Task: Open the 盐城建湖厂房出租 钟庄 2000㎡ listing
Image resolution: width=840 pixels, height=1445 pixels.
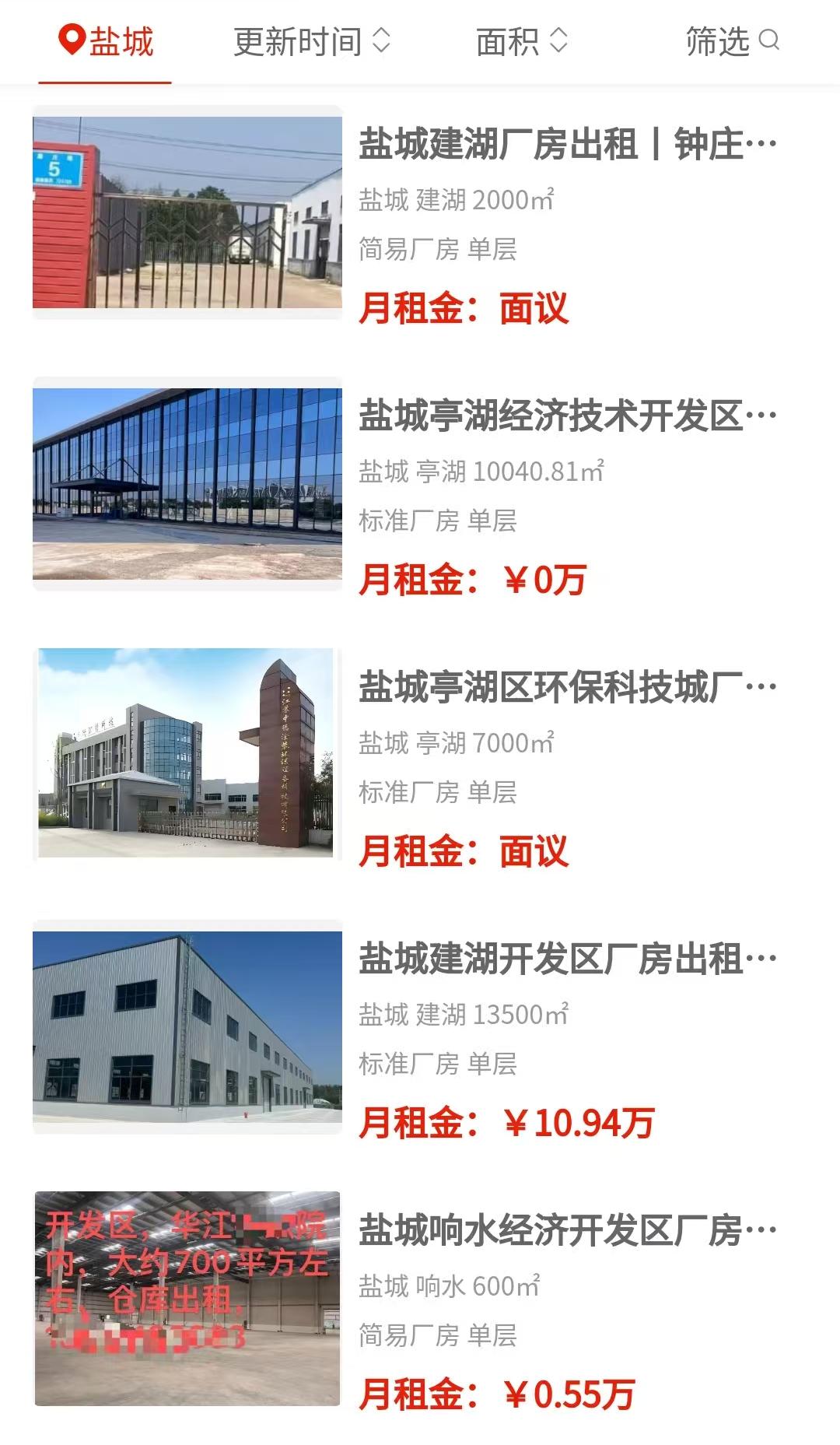Action: coord(567,145)
